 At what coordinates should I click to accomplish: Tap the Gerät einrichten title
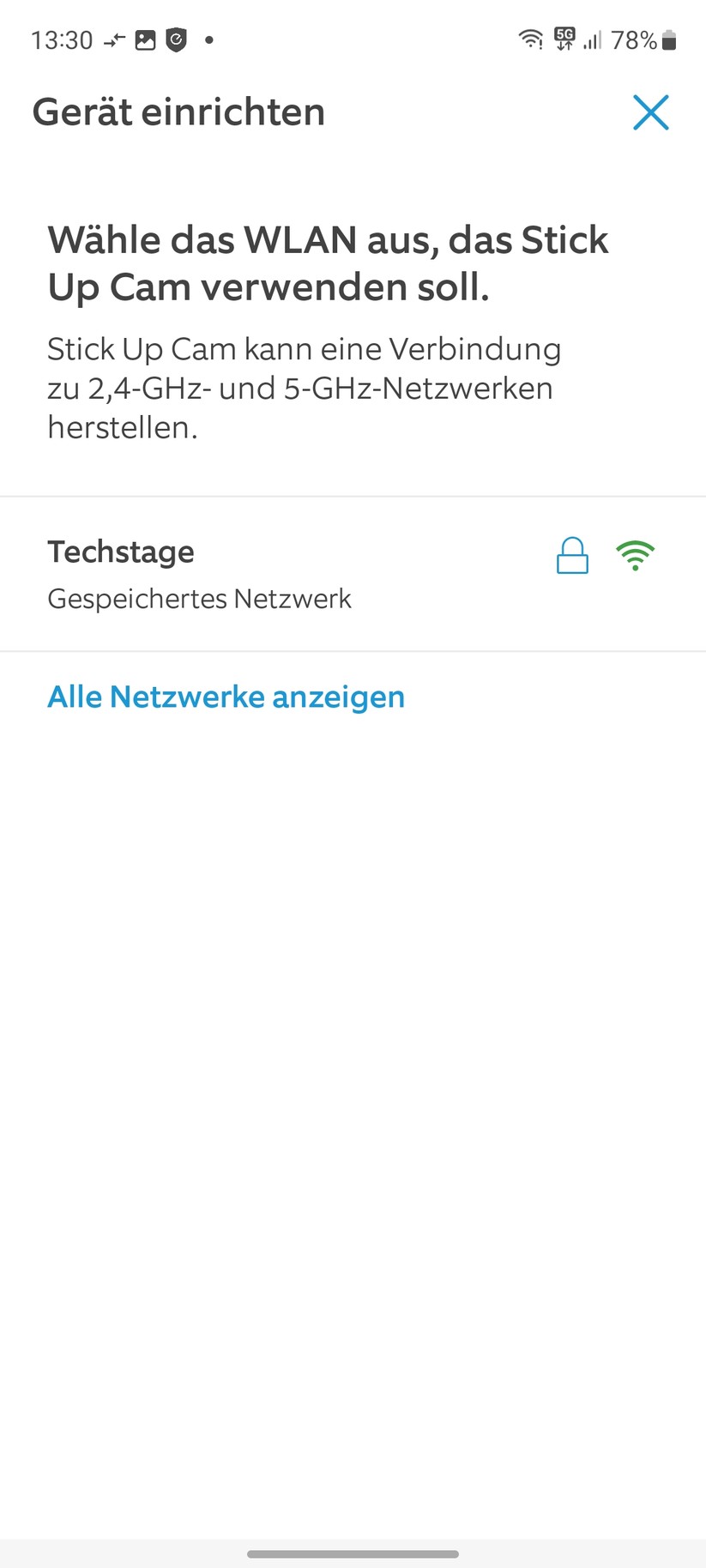point(178,112)
